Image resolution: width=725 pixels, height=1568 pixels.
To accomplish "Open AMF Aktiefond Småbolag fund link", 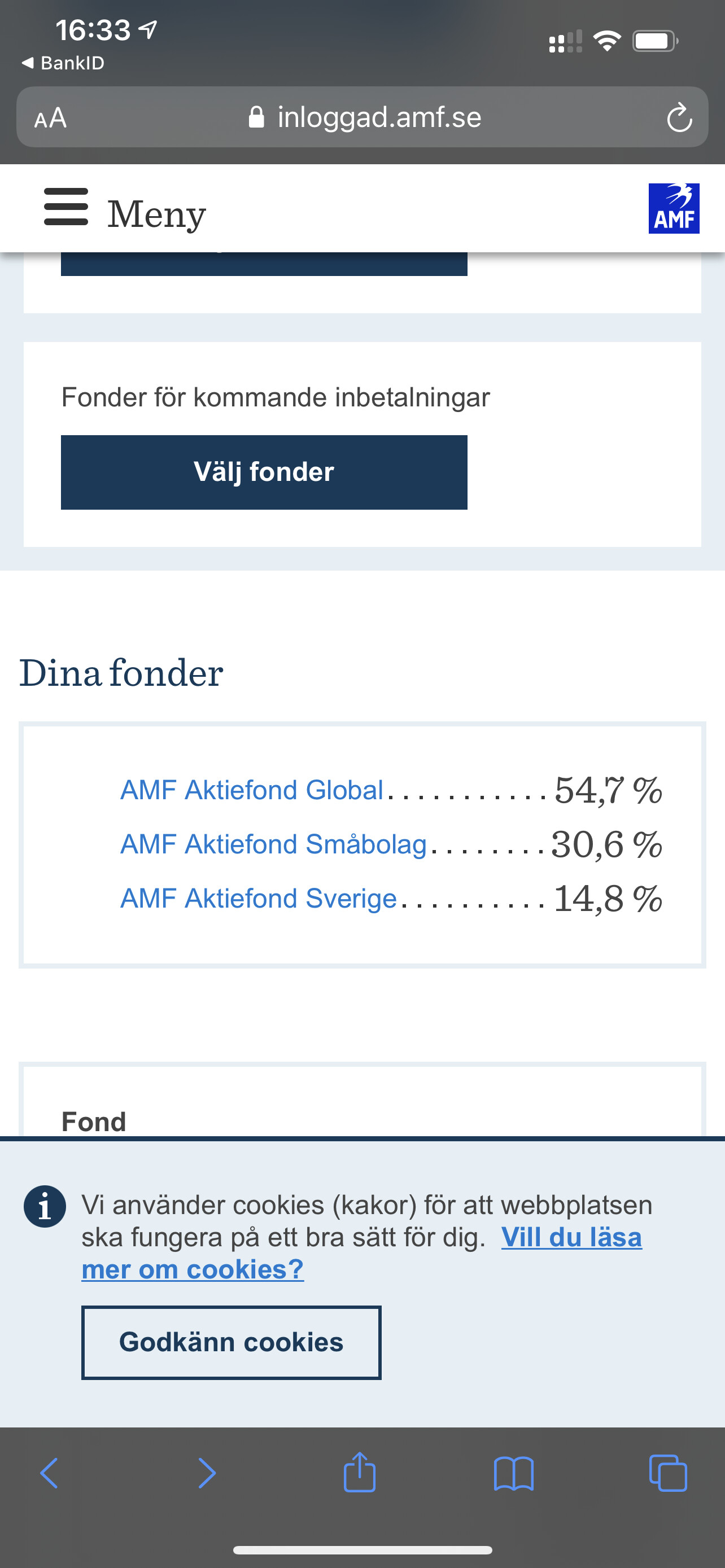I will click(273, 844).
